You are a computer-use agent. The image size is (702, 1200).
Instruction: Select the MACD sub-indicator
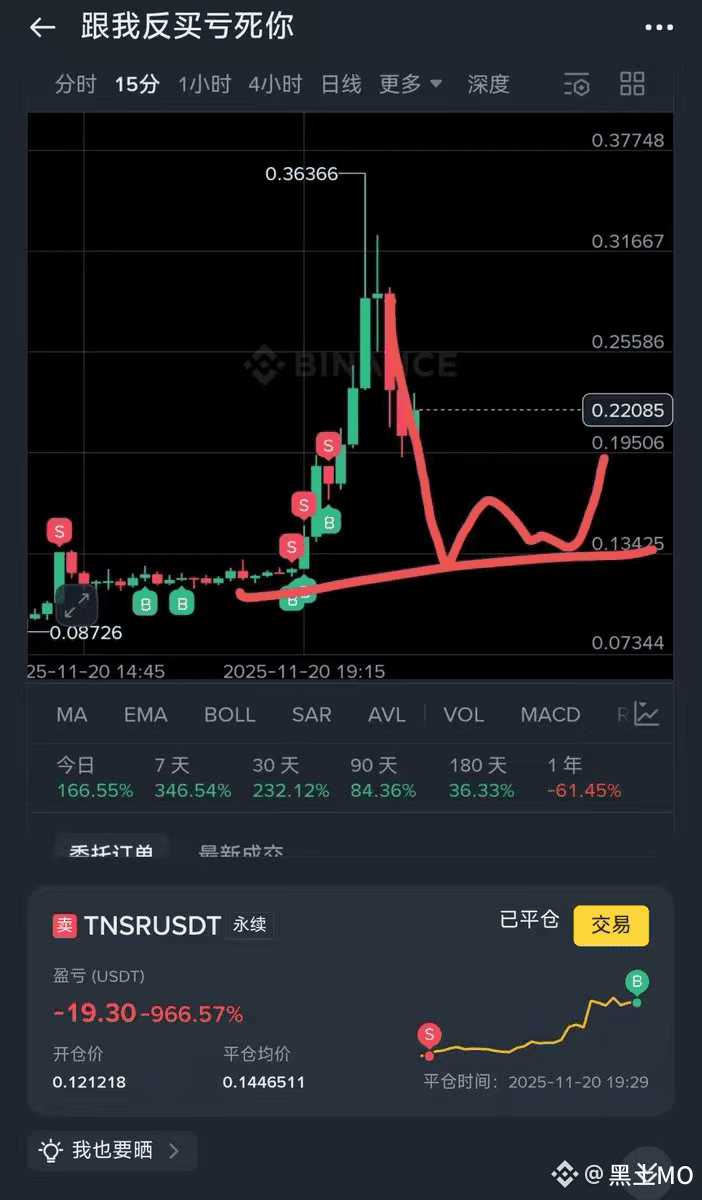[x=550, y=715]
